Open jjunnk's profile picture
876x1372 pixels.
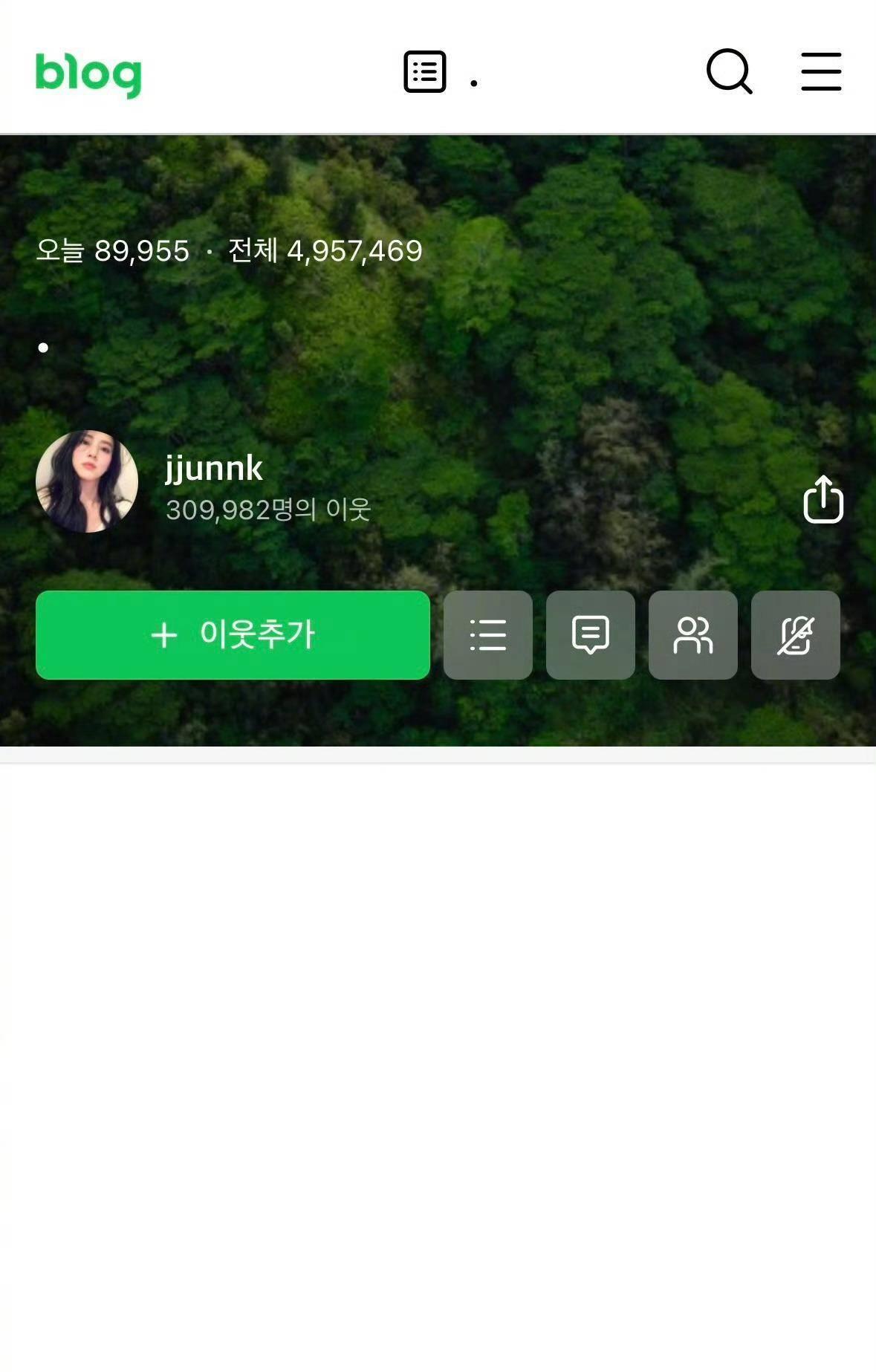click(x=87, y=481)
